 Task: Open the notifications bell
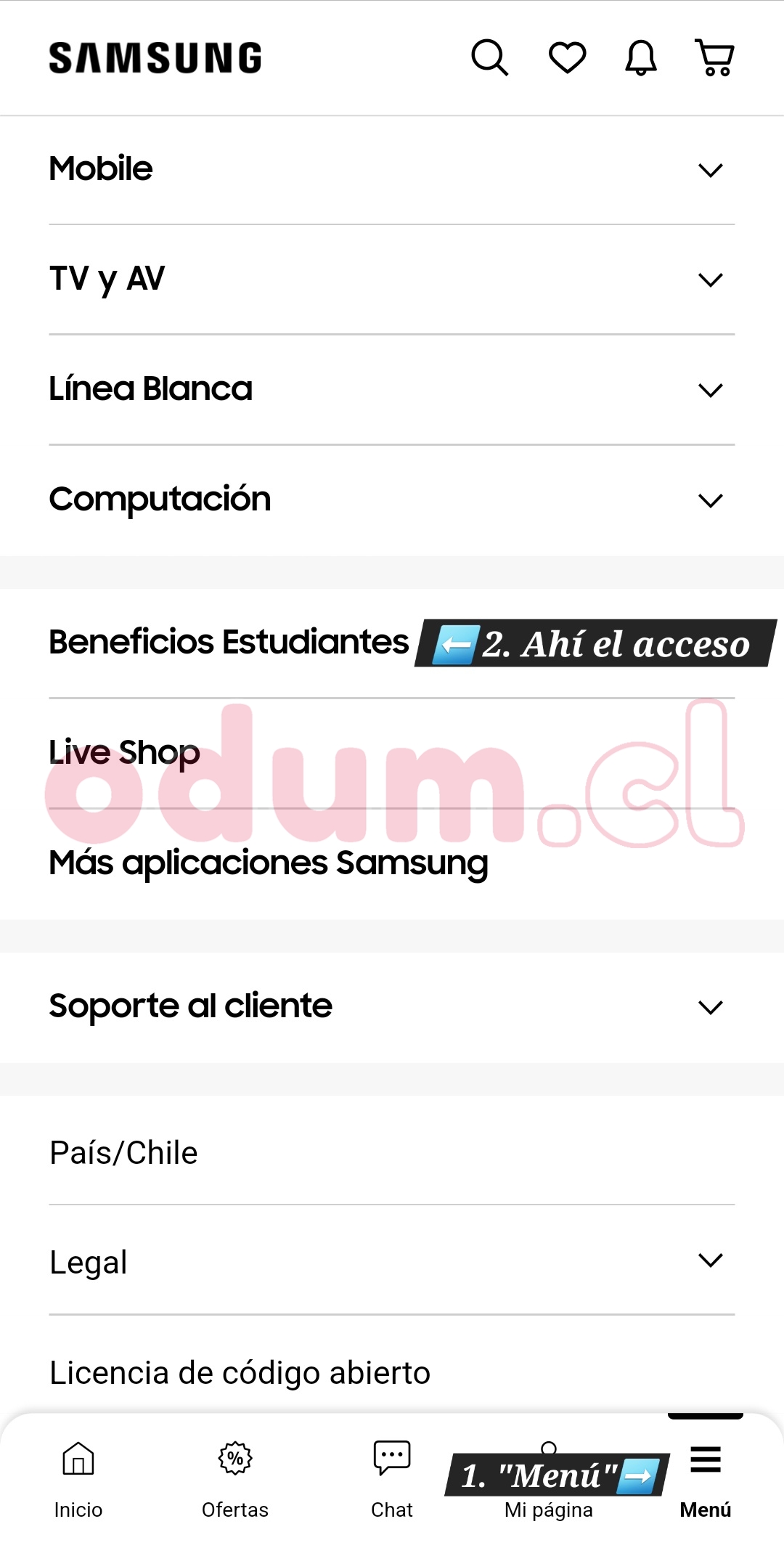pos(641,57)
